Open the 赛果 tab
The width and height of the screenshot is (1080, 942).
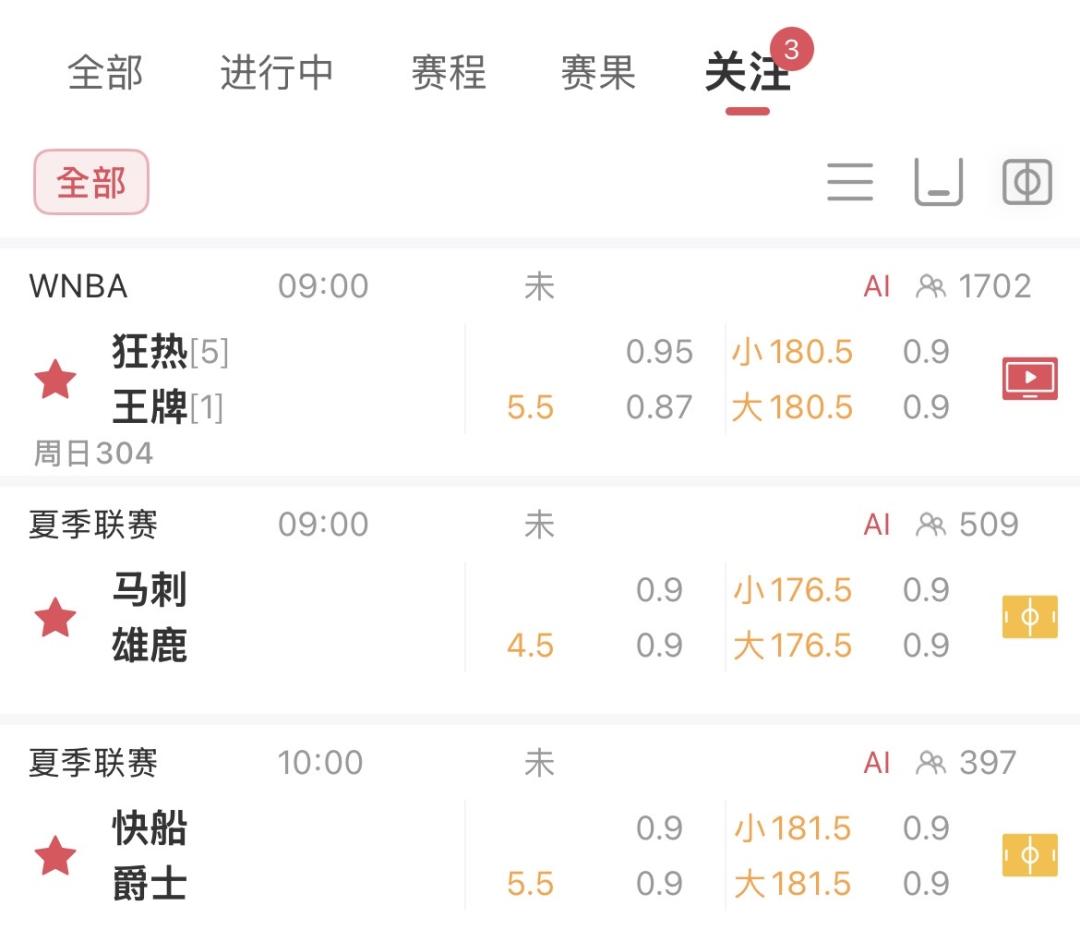[598, 72]
